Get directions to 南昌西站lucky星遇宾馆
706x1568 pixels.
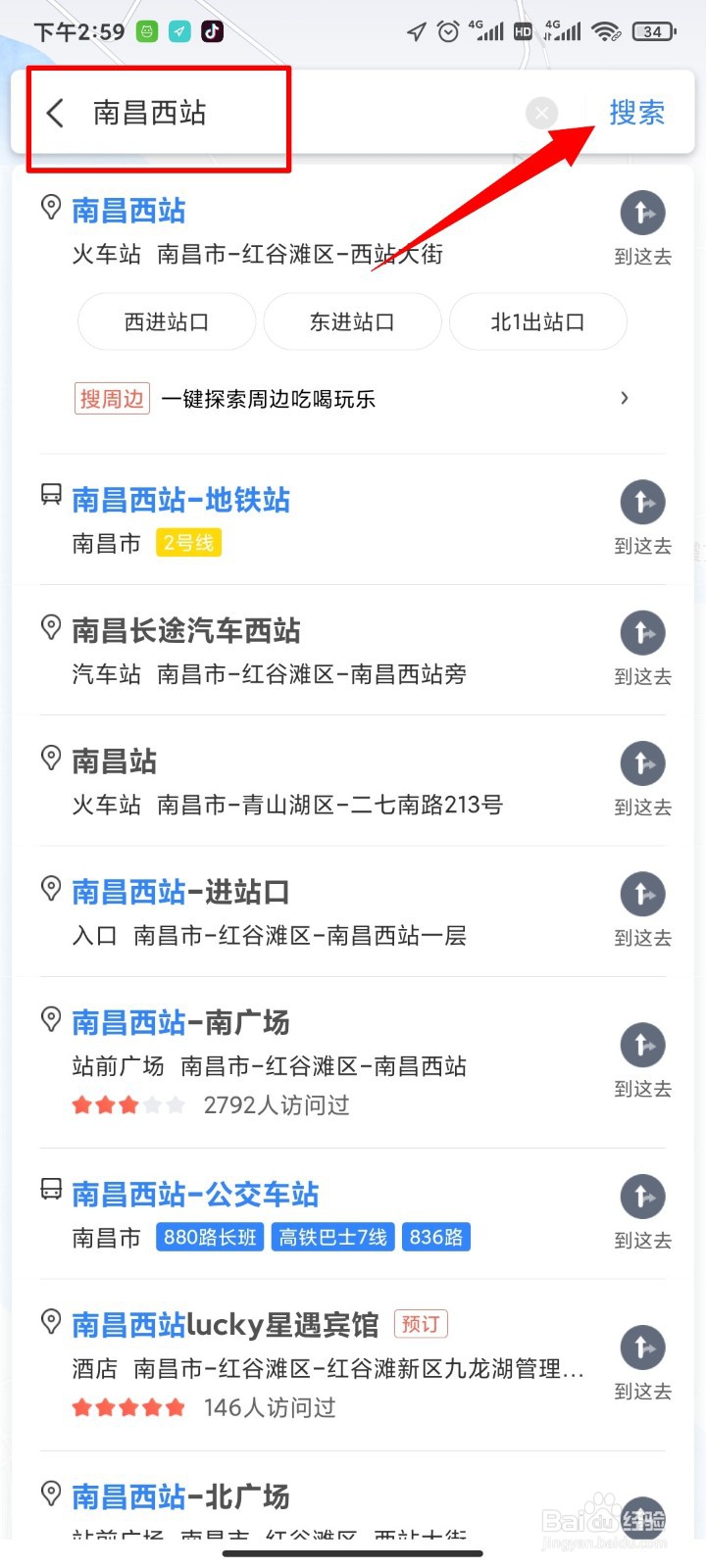click(x=642, y=1362)
